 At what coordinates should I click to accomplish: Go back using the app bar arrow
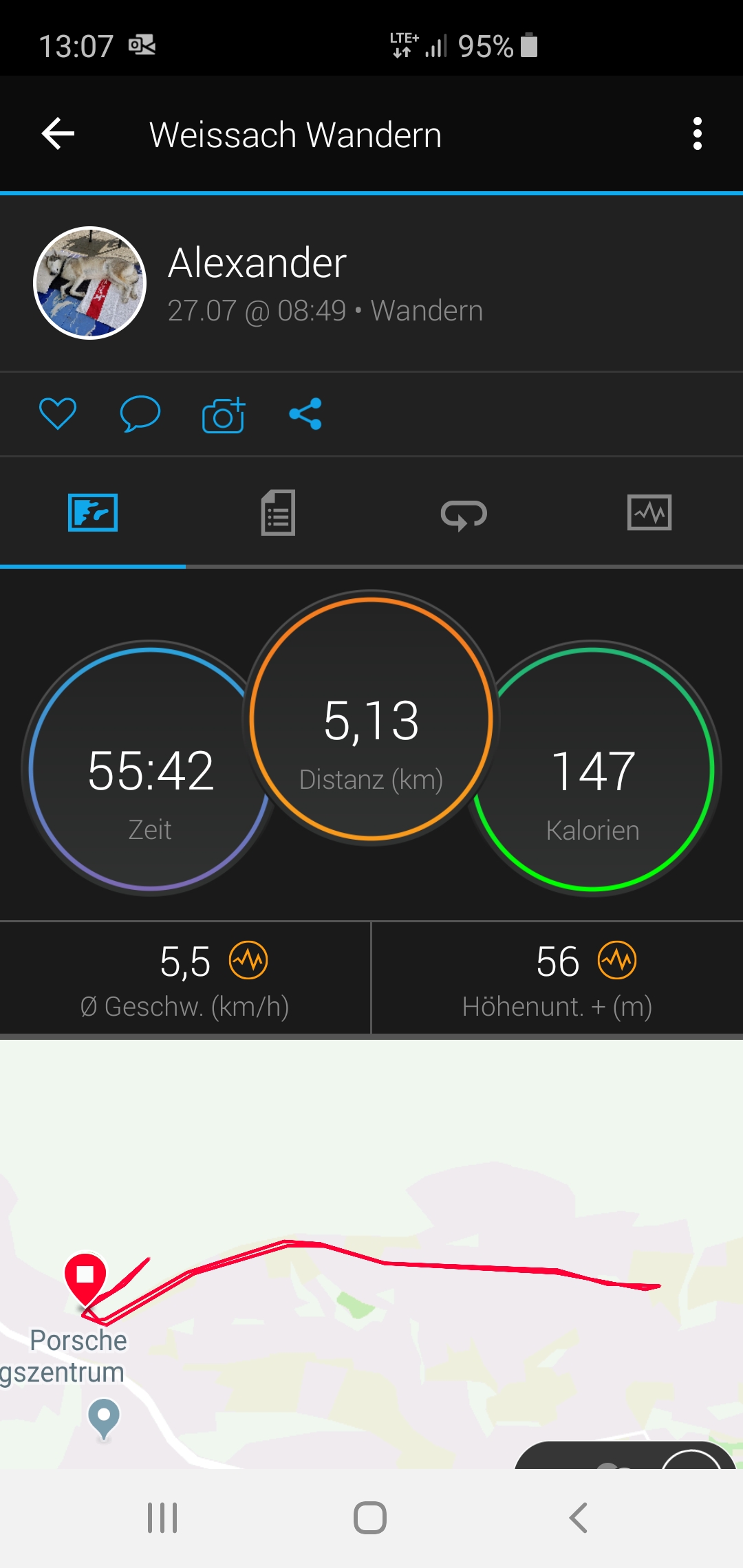tap(58, 133)
